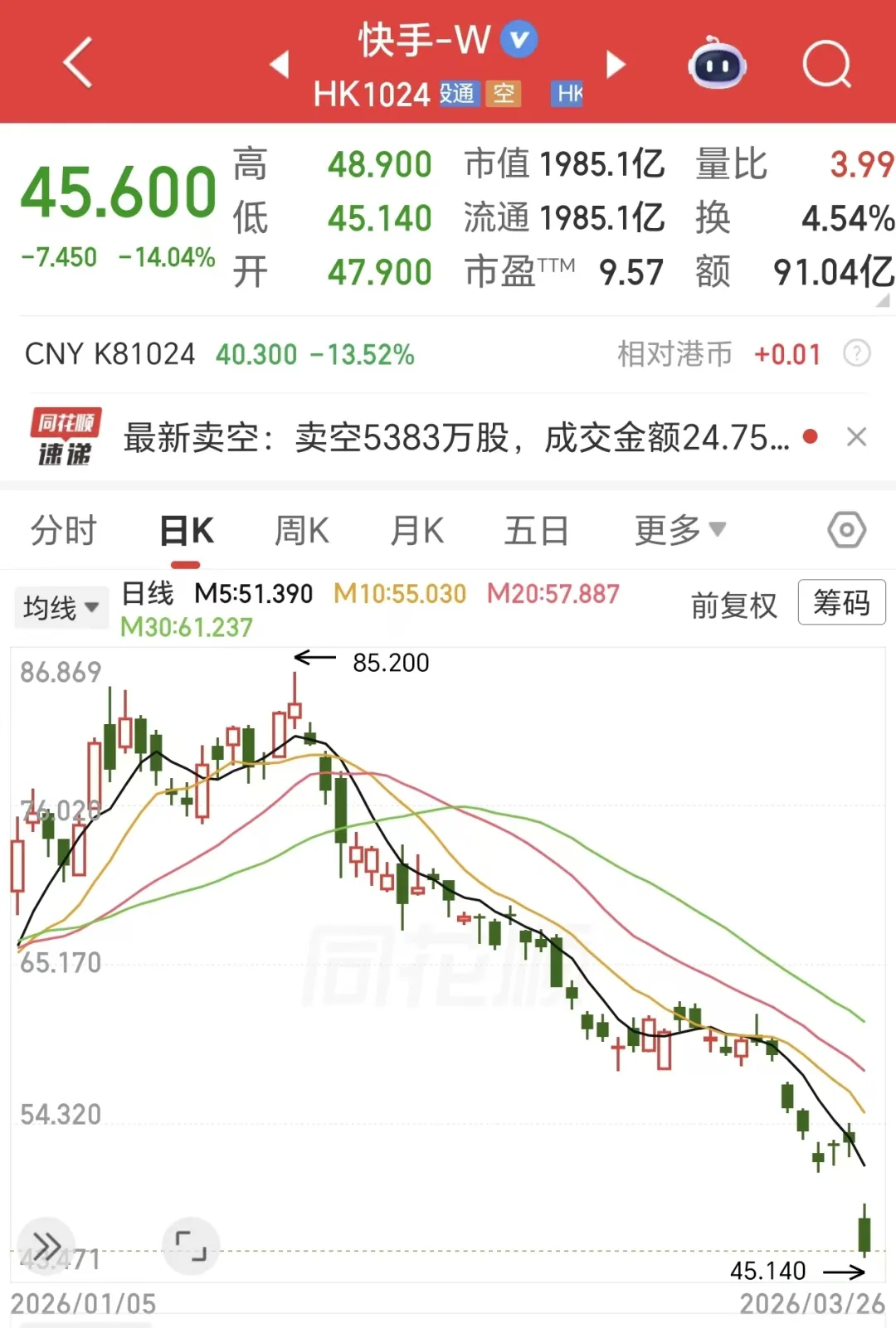Switch to the 周K chart tab
The height and width of the screenshot is (1328, 896).
pyautogui.click(x=302, y=531)
